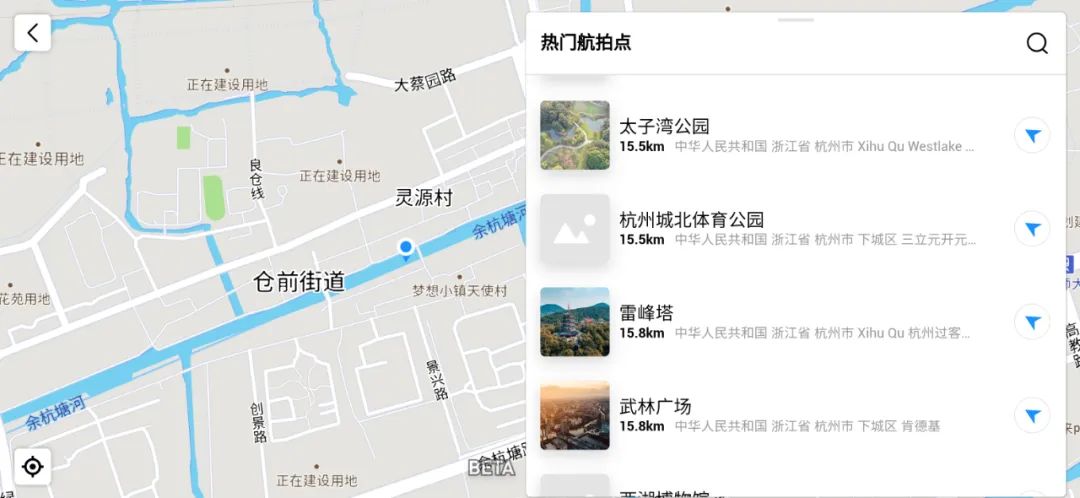Go back using the top-left arrow
Viewport: 1080px width, 498px height.
pyautogui.click(x=32, y=33)
